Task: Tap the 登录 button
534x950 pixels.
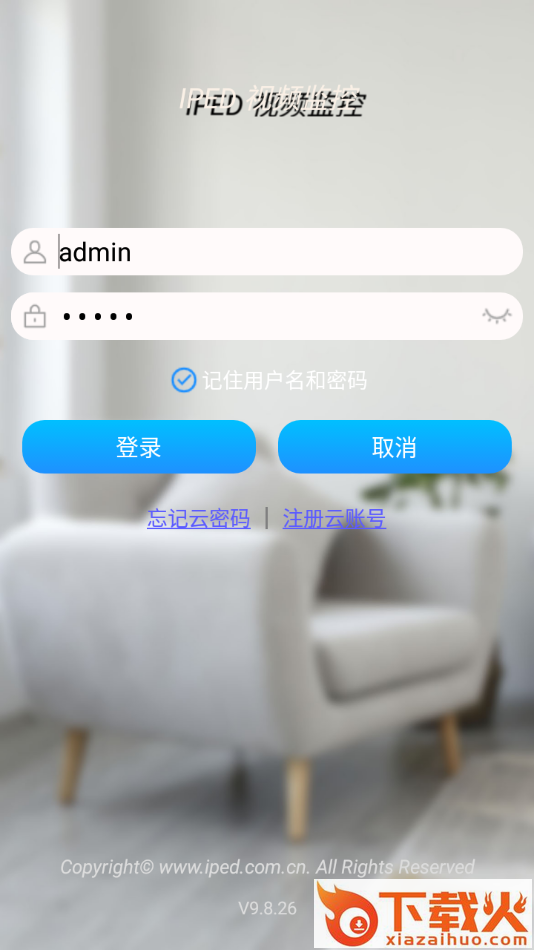Action: (139, 447)
